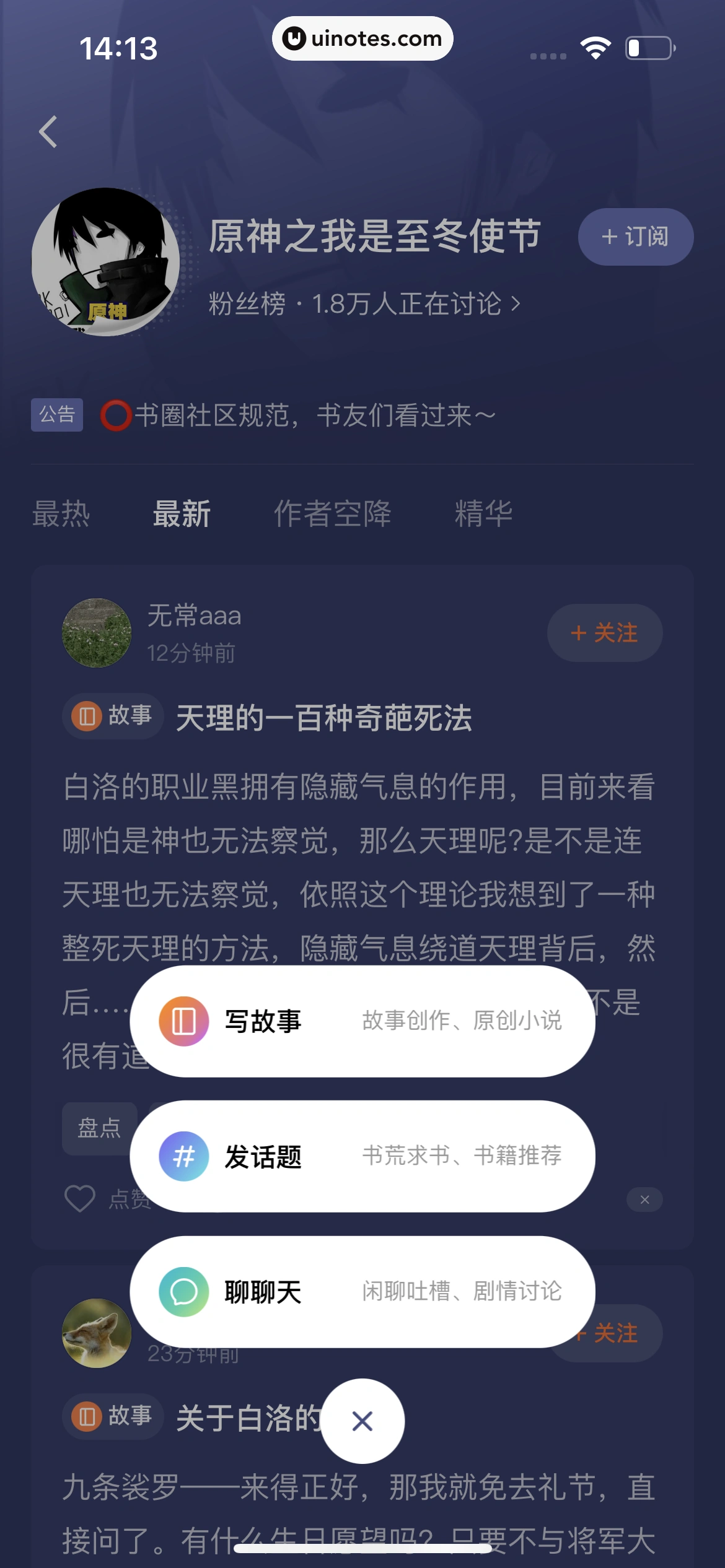Switch to the 精华 tab

(483, 514)
